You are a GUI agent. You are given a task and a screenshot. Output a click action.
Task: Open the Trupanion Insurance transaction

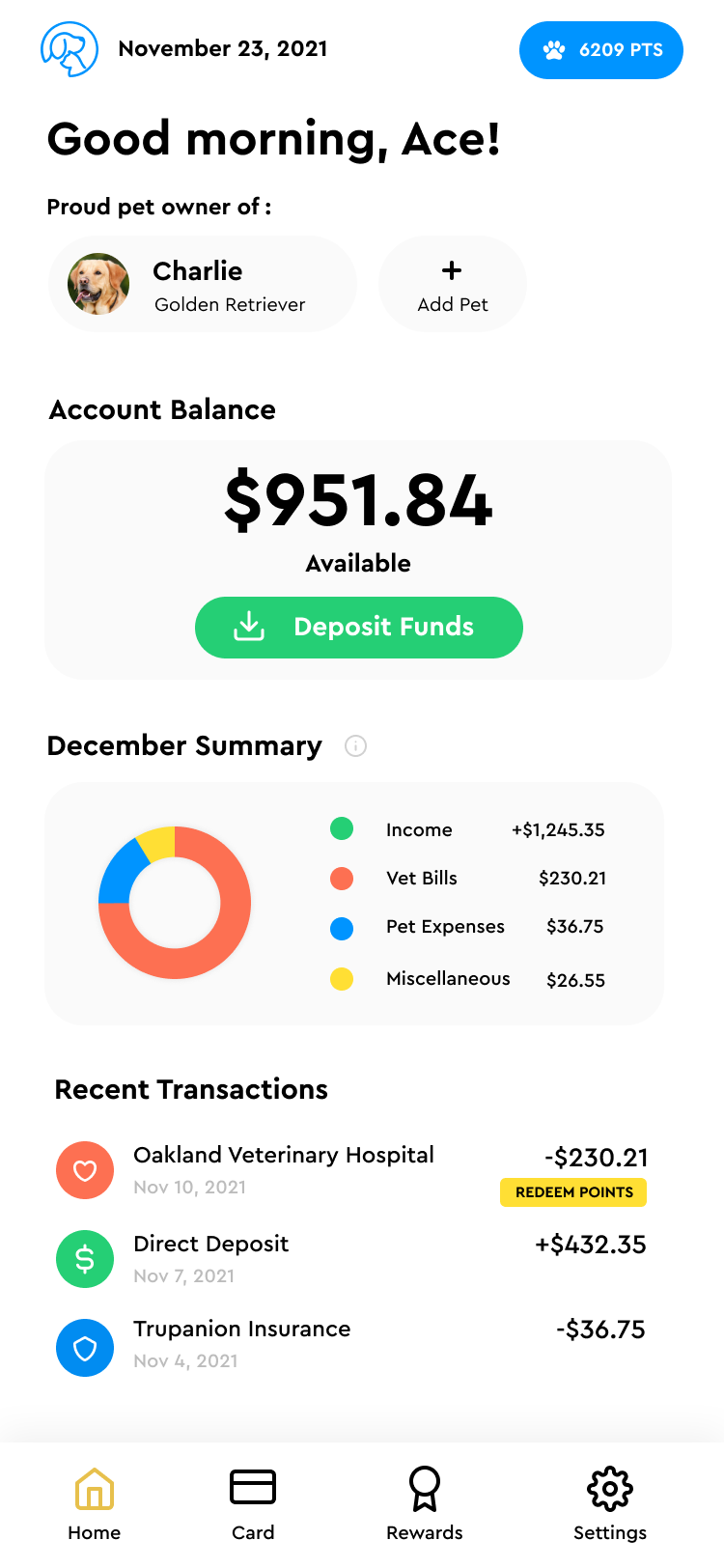tap(351, 1344)
